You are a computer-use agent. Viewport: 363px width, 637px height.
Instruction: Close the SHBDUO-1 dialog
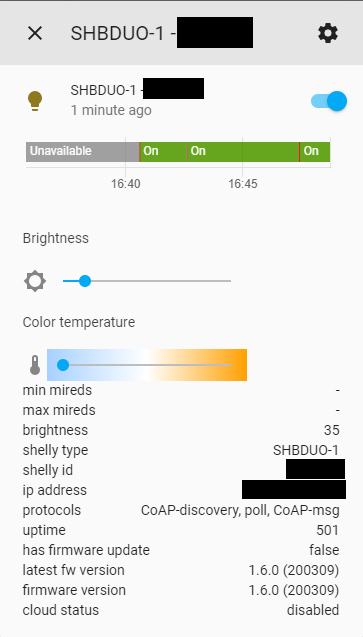(35, 33)
